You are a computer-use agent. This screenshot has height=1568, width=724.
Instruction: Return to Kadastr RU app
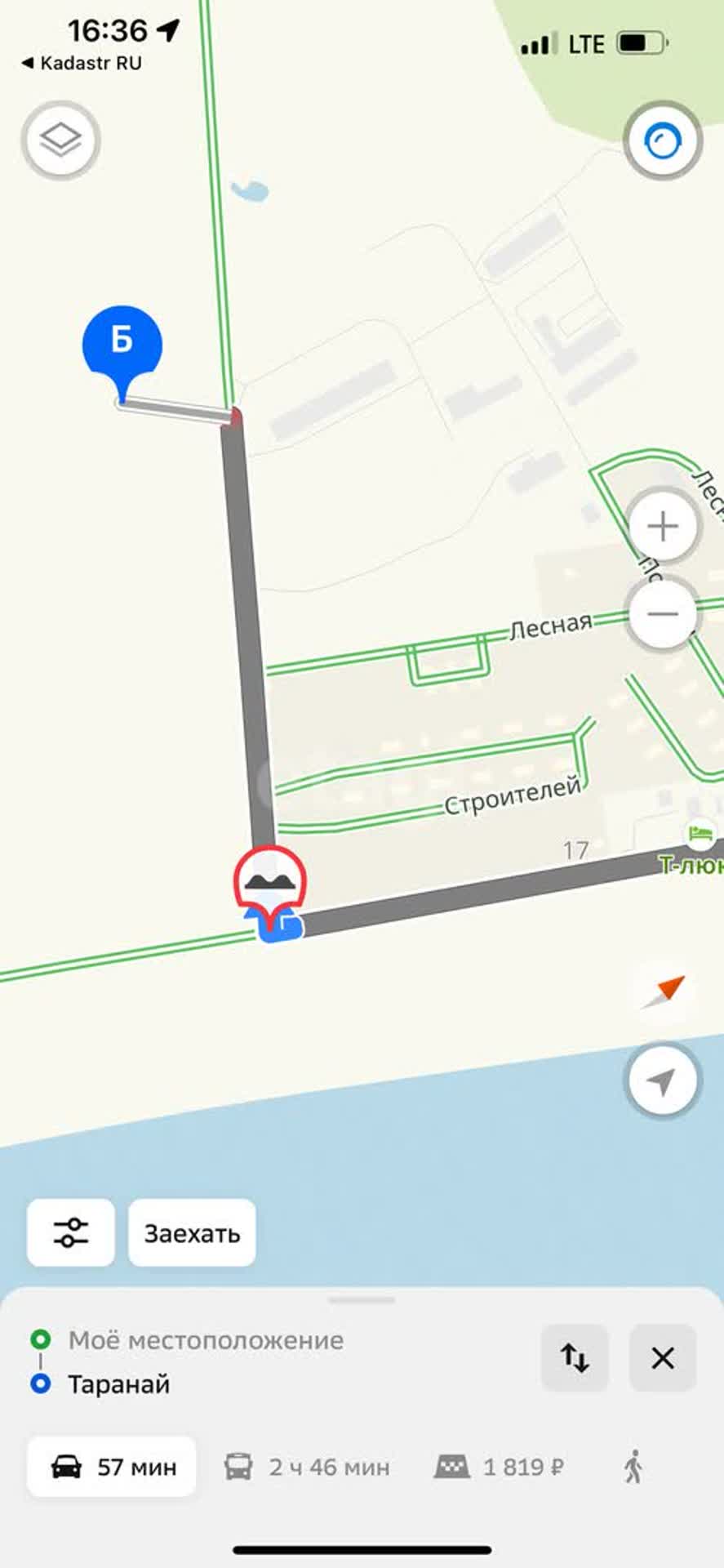tap(81, 63)
